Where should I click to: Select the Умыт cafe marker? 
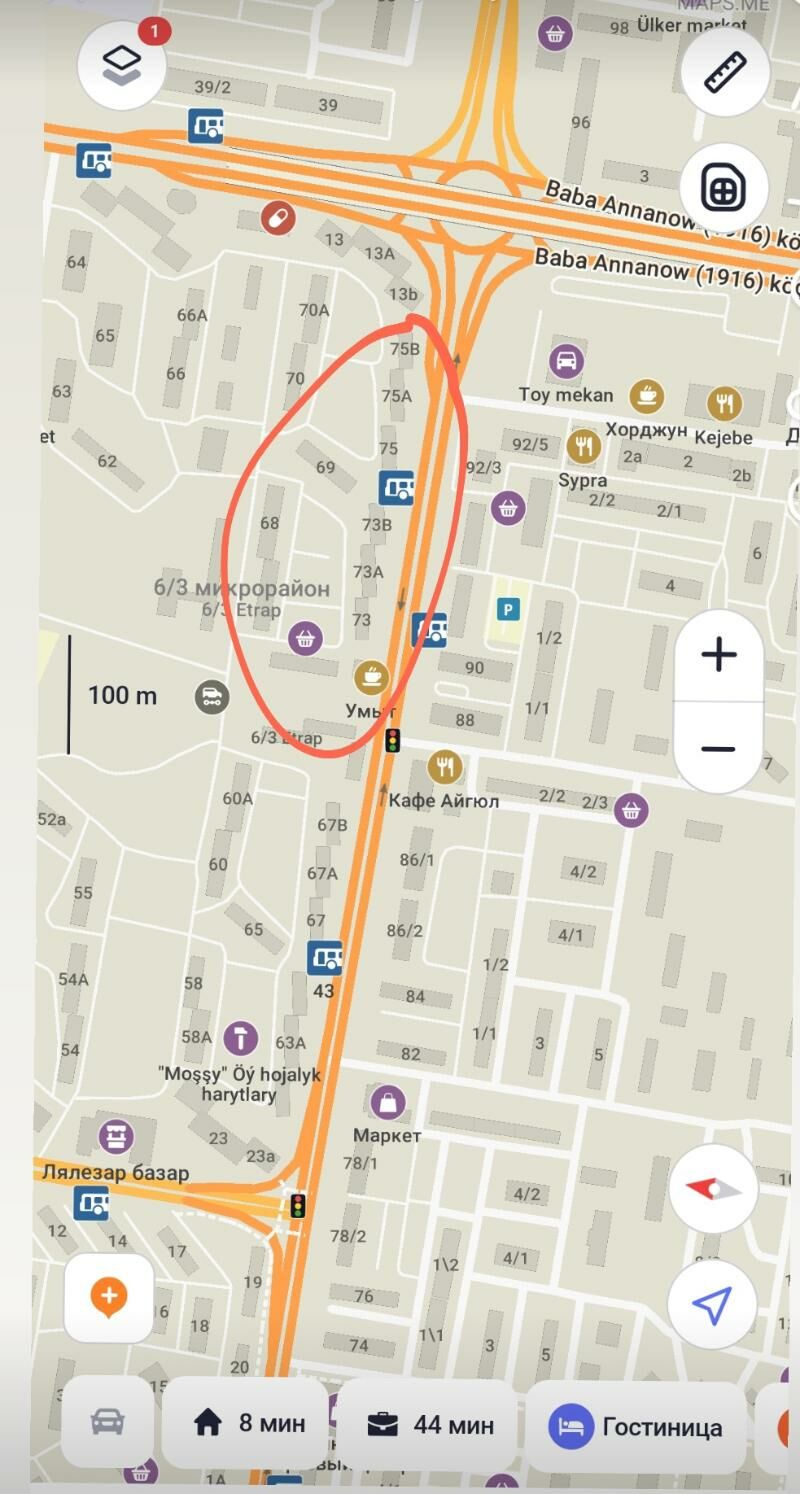tap(372, 677)
